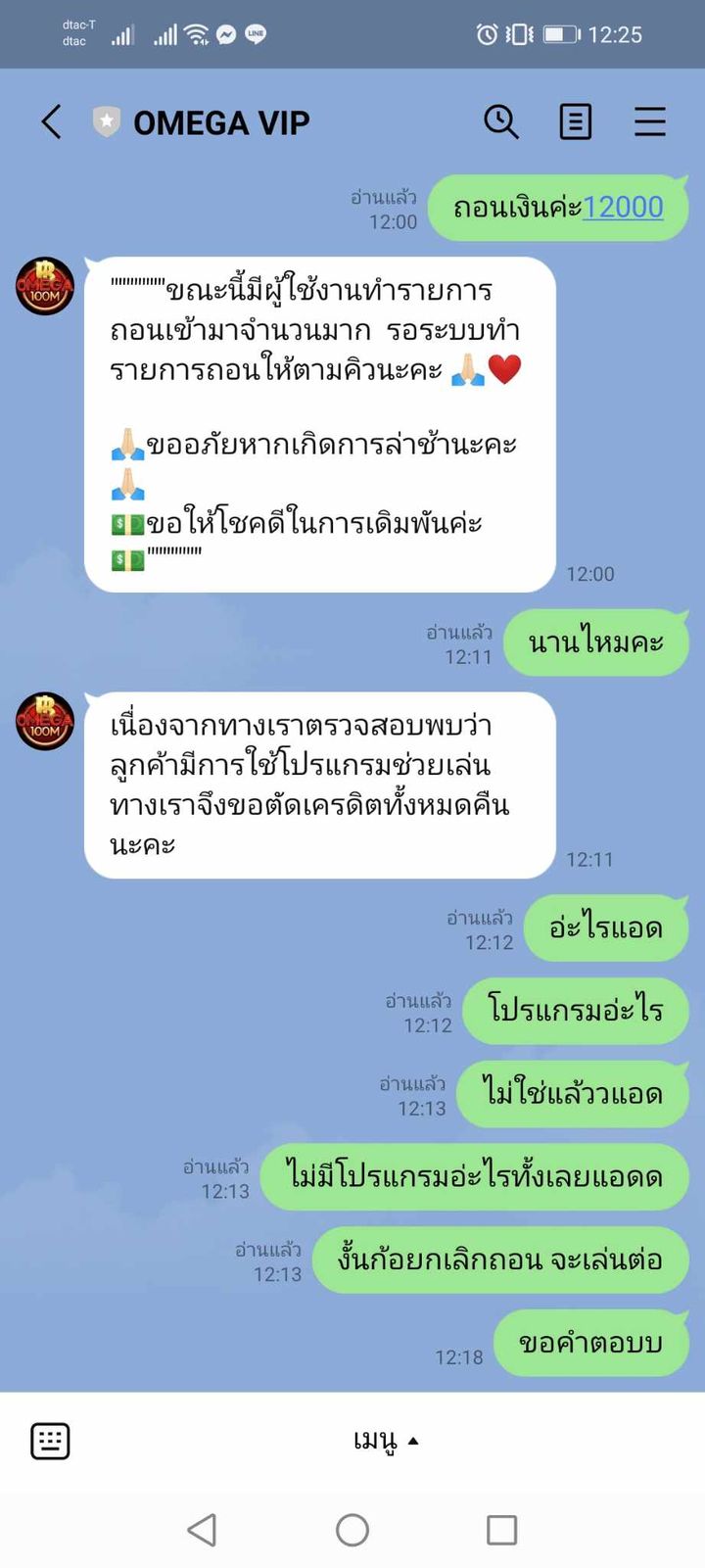The width and height of the screenshot is (705, 1568).
Task: Open the chat notes icon
Action: [x=575, y=122]
